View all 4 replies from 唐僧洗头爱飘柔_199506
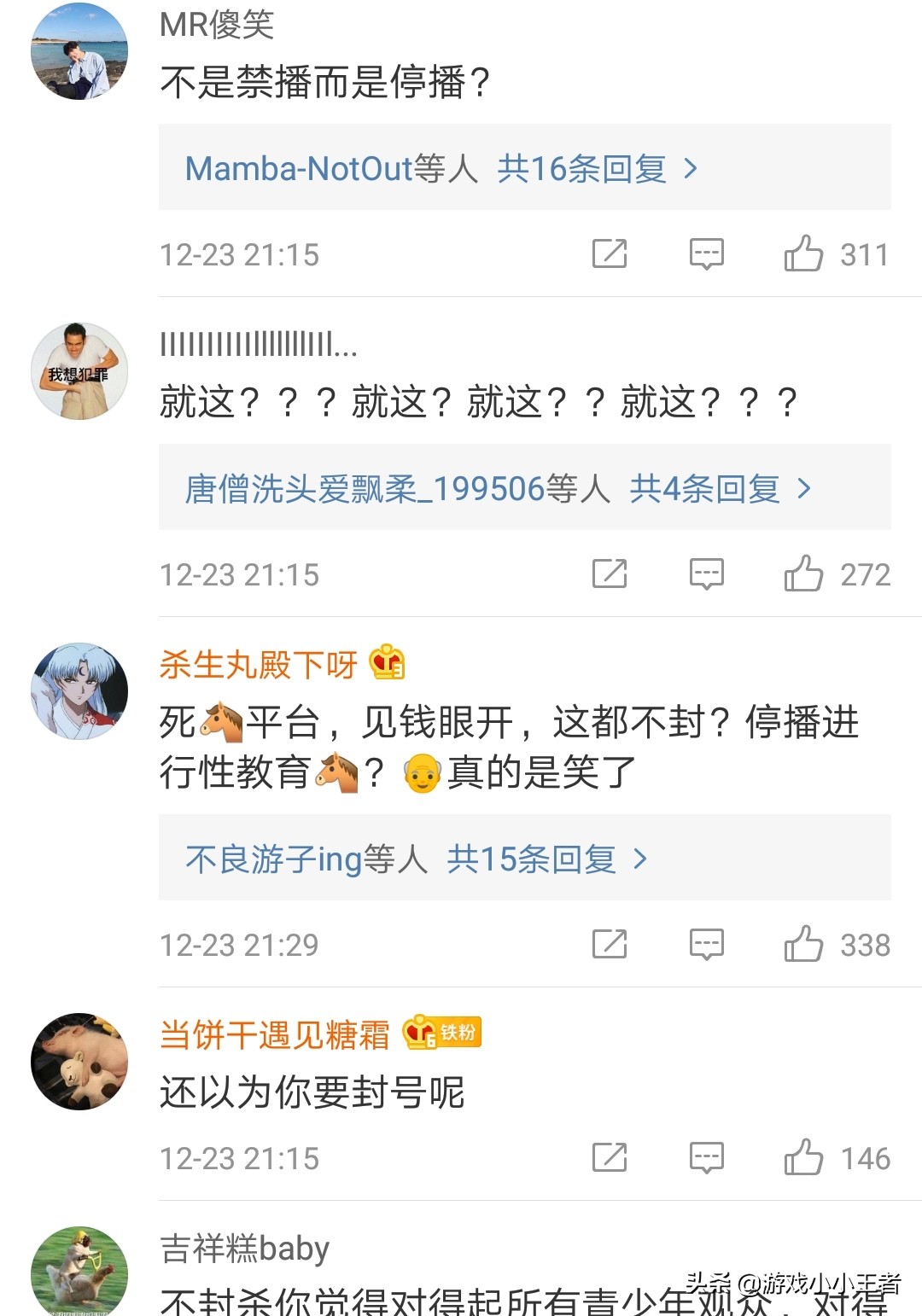 pos(498,488)
